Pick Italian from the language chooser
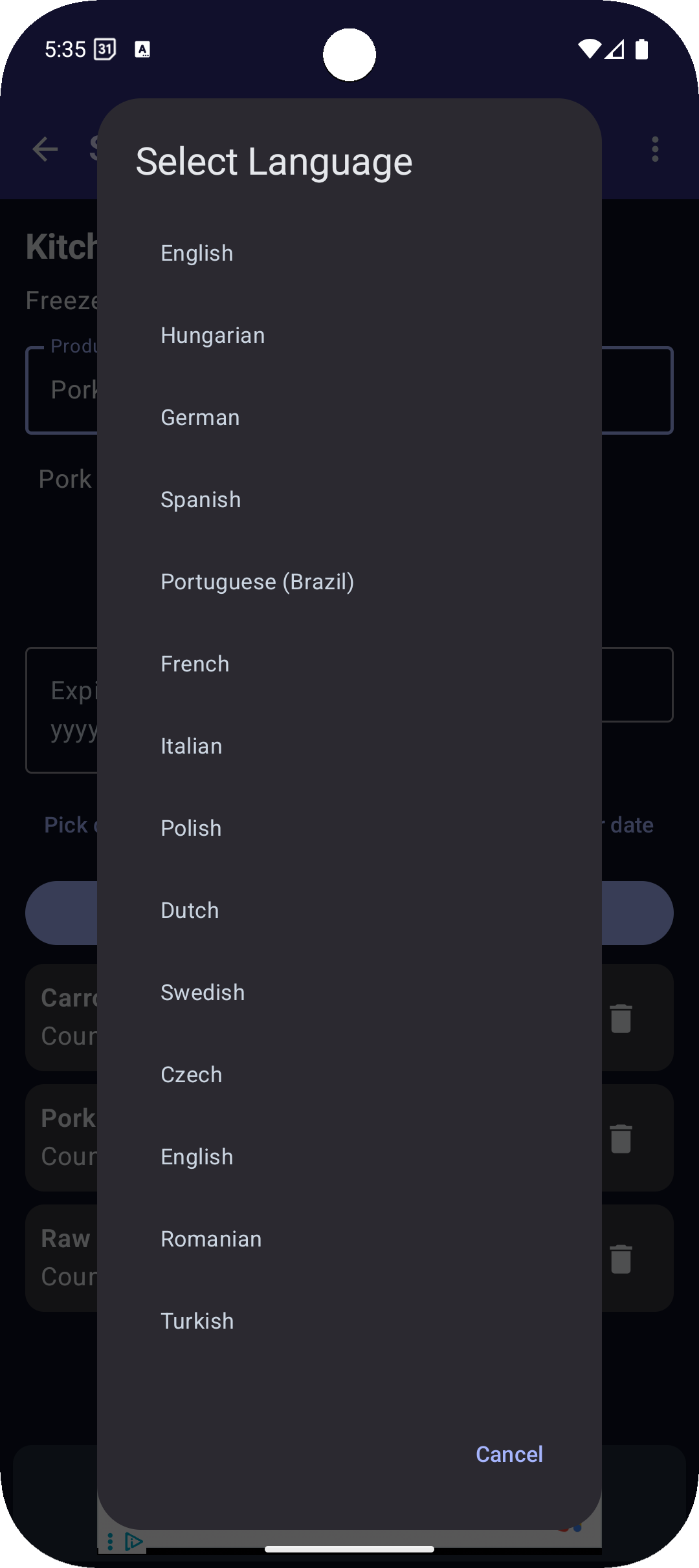The height and width of the screenshot is (1568, 699). 192,745
